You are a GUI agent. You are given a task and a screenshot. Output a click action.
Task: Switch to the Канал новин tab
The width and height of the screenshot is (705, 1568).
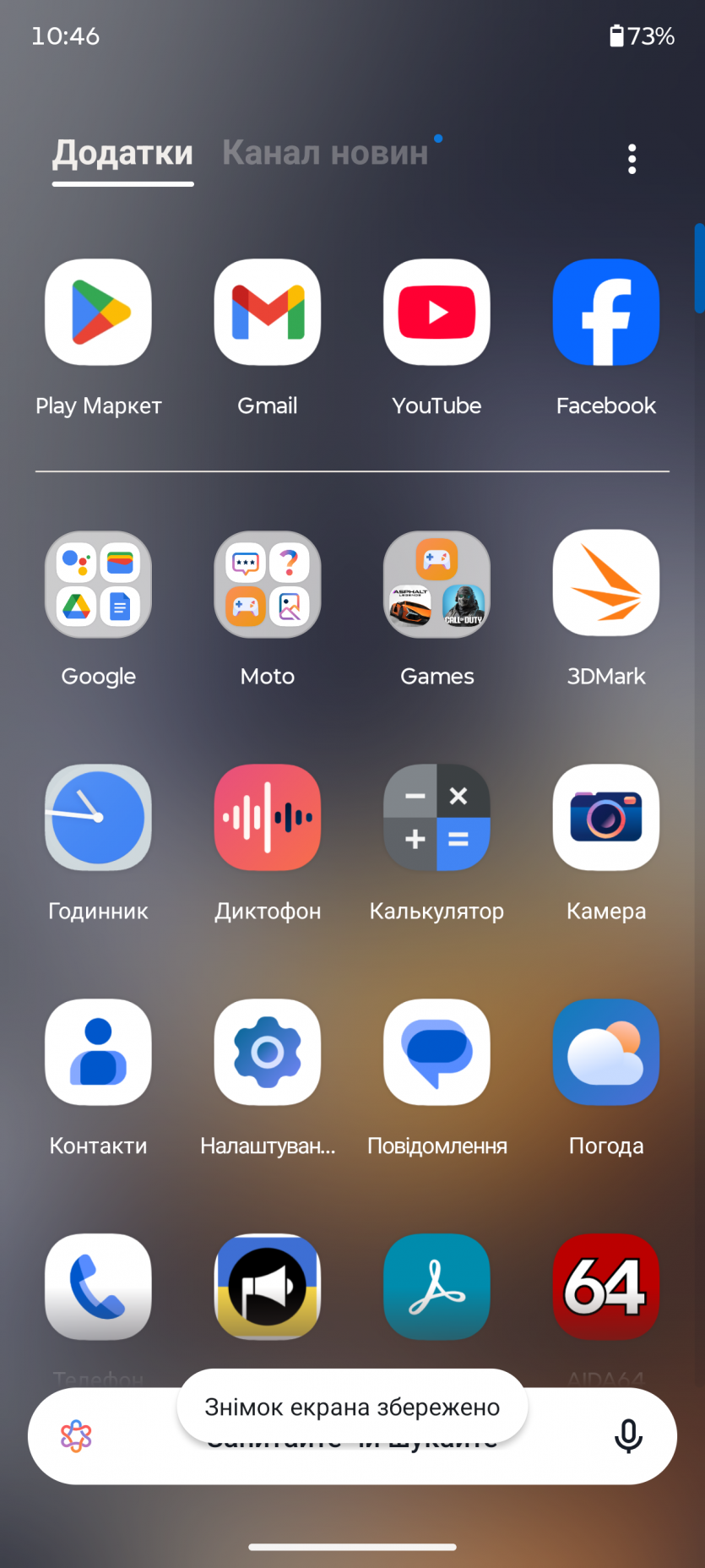[325, 153]
